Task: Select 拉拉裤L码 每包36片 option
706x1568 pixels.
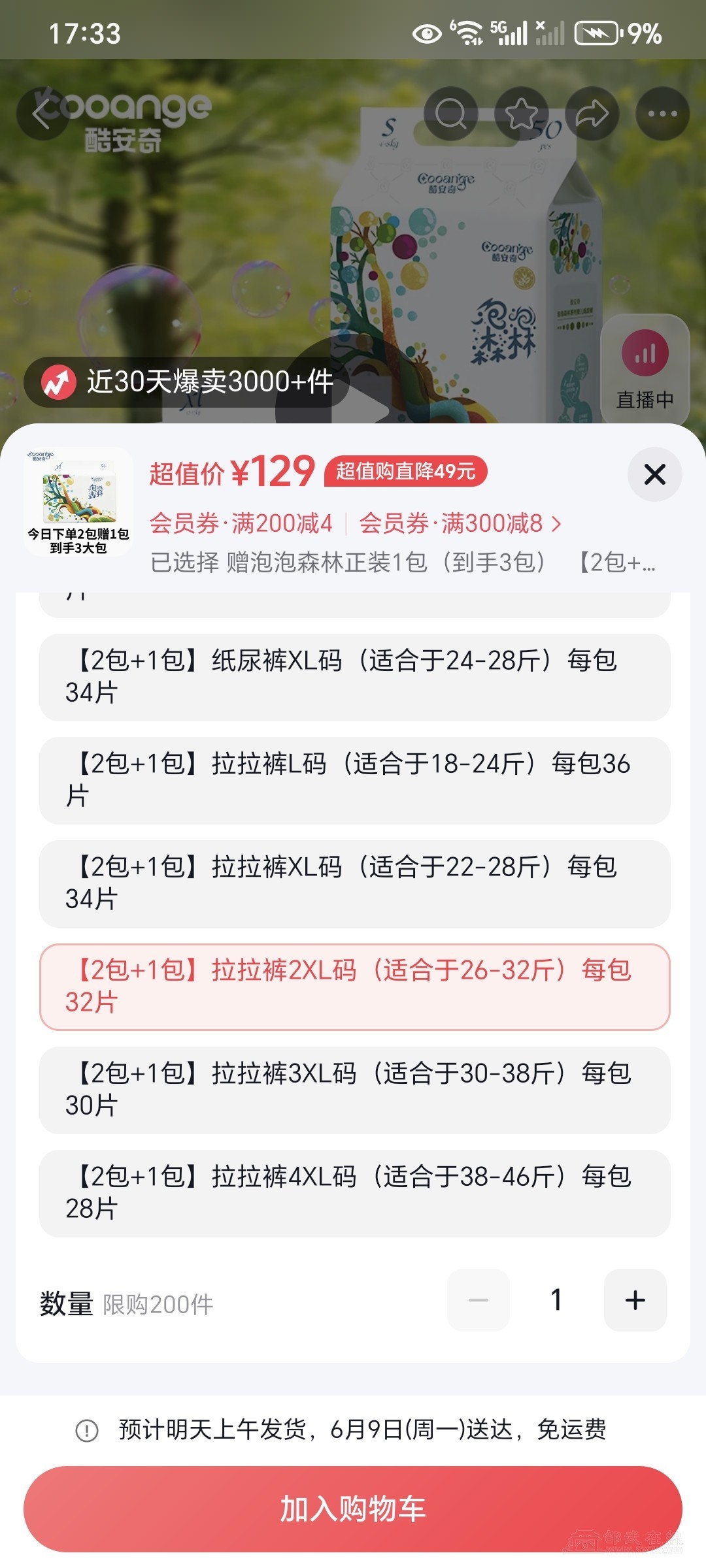Action: tap(354, 780)
